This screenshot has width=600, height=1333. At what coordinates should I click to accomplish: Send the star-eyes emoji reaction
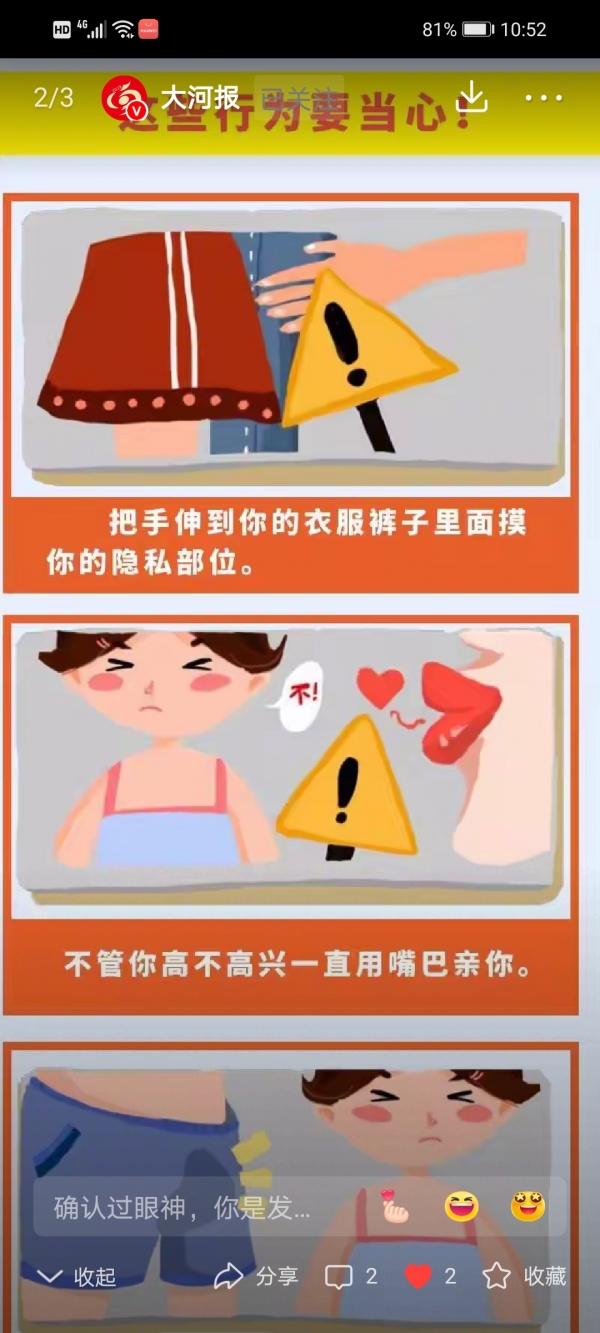pos(527,1206)
